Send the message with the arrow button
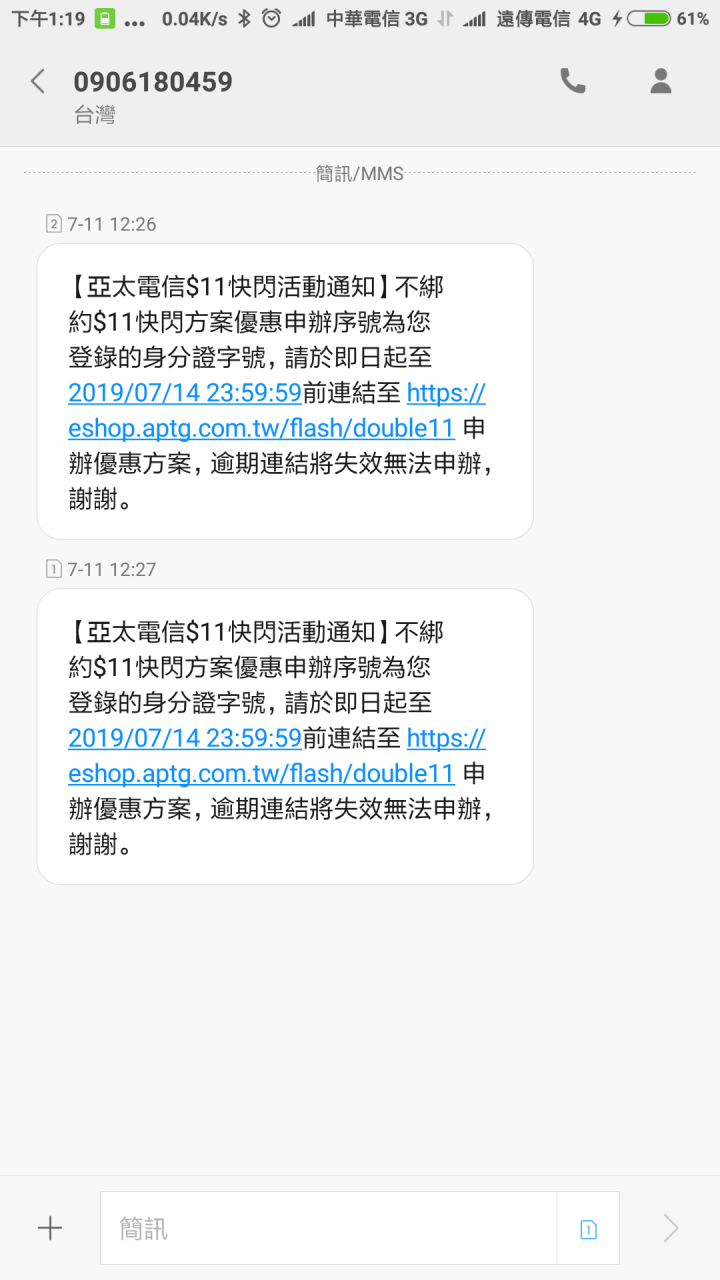The height and width of the screenshot is (1280, 720). coord(671,1228)
